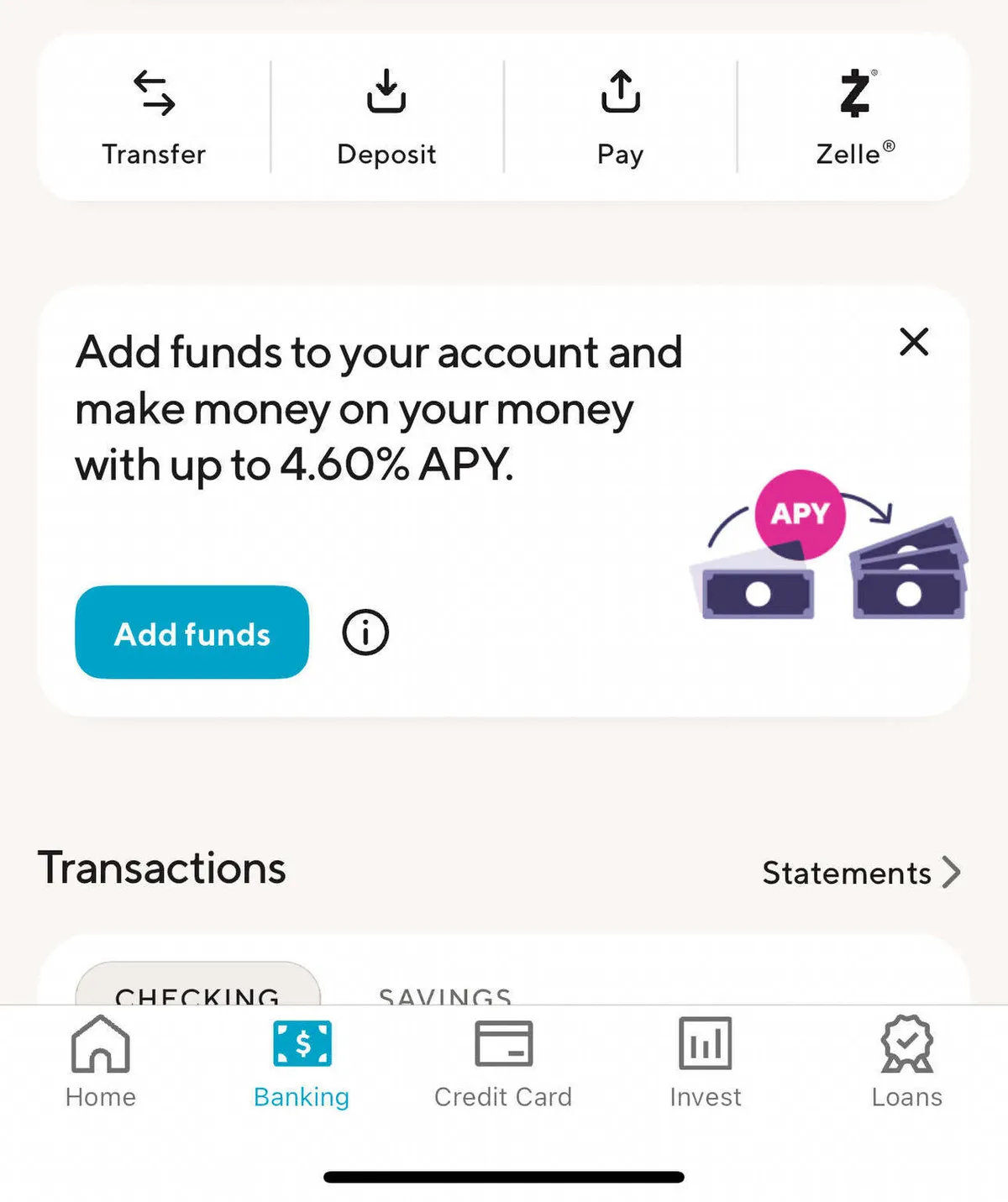Tap the Add funds button
The width and height of the screenshot is (1008, 1202).
pyautogui.click(x=192, y=632)
